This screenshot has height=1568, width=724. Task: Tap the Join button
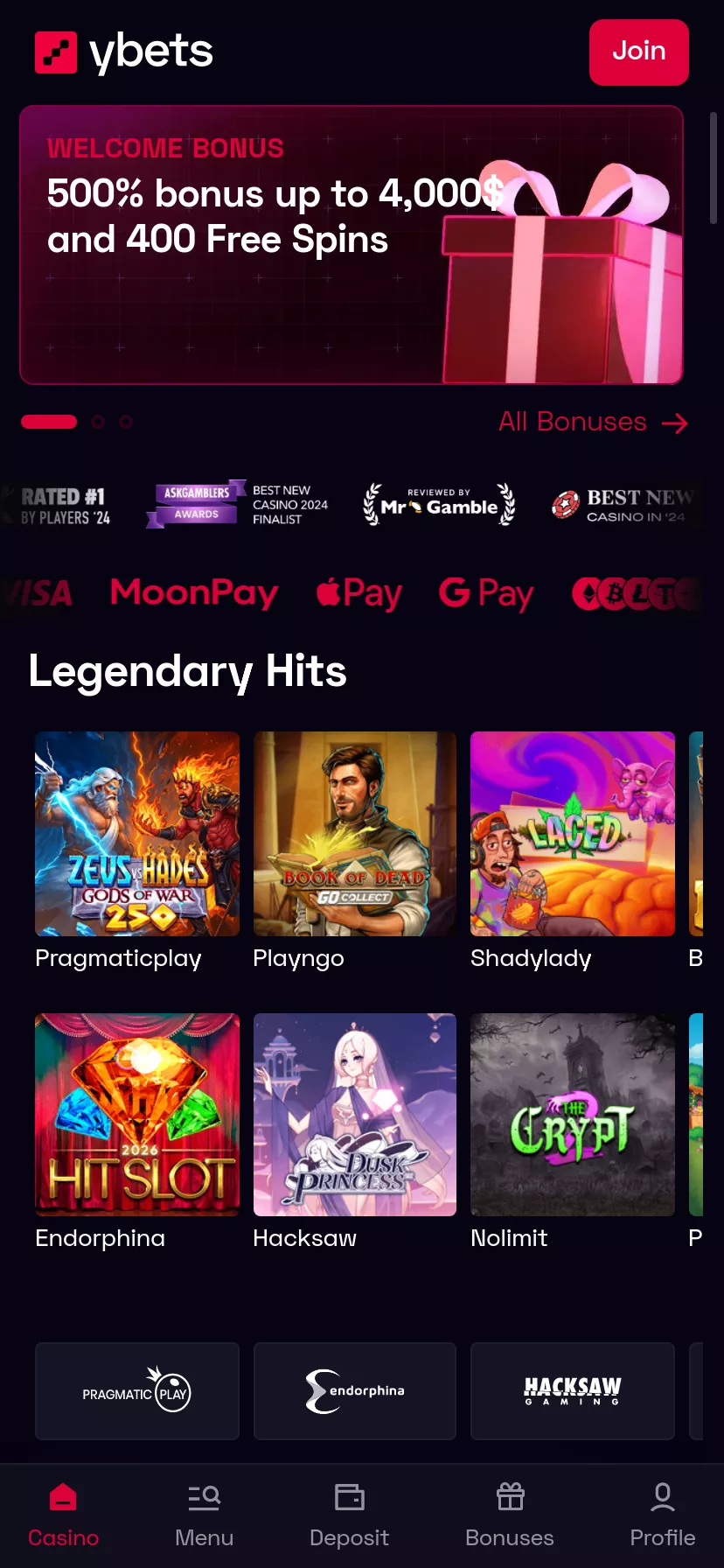(x=638, y=52)
